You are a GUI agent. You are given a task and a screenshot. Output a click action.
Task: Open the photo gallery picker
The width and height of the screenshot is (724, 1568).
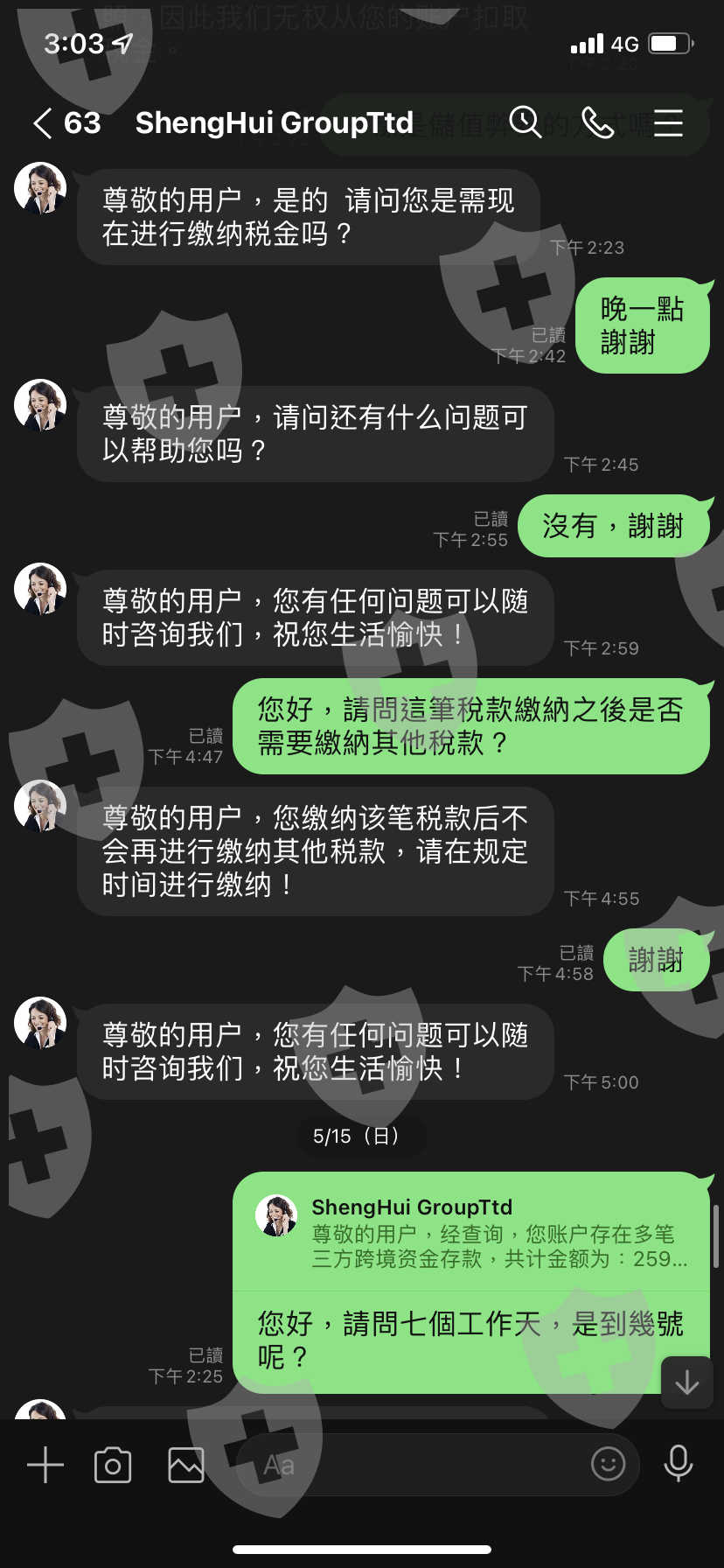coord(186,1465)
